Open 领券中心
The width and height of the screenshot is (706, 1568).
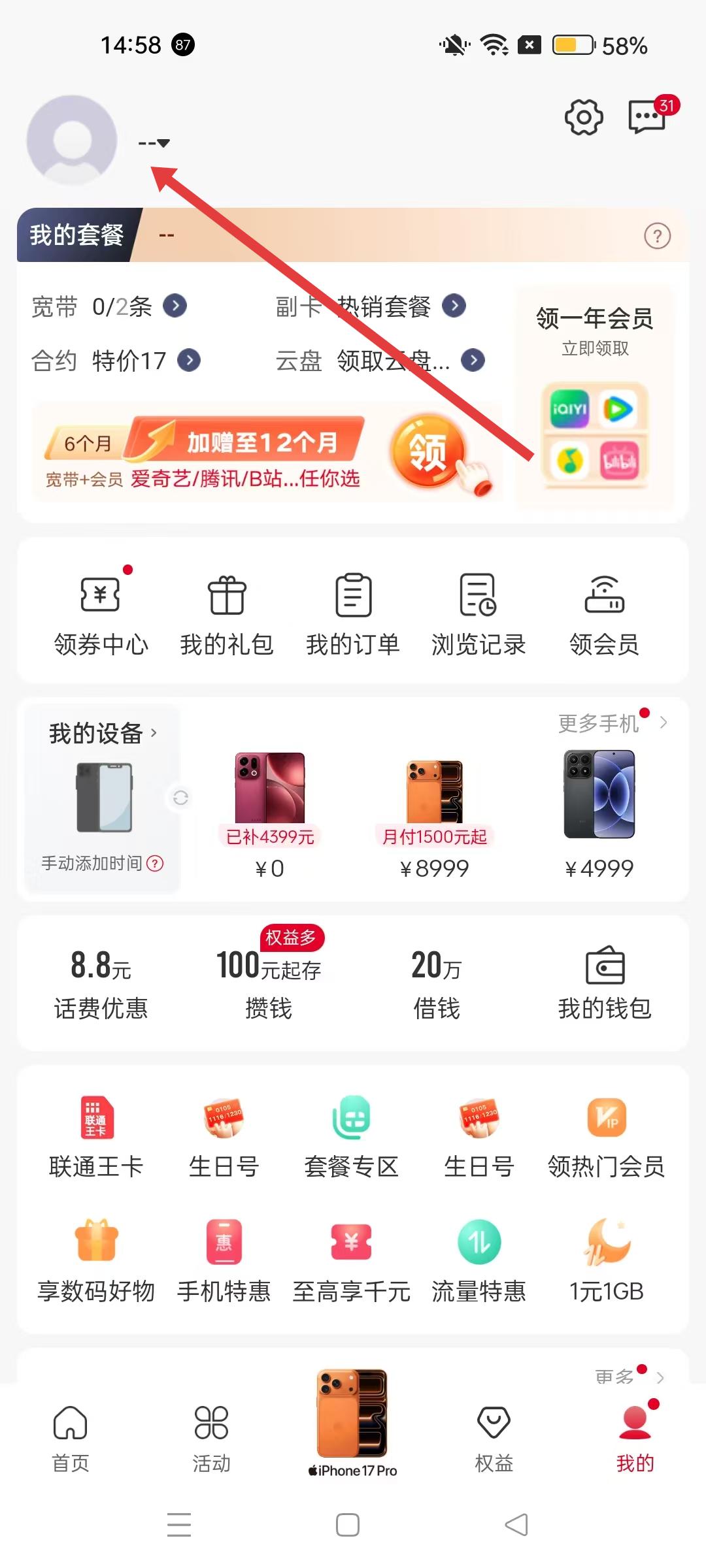(101, 614)
